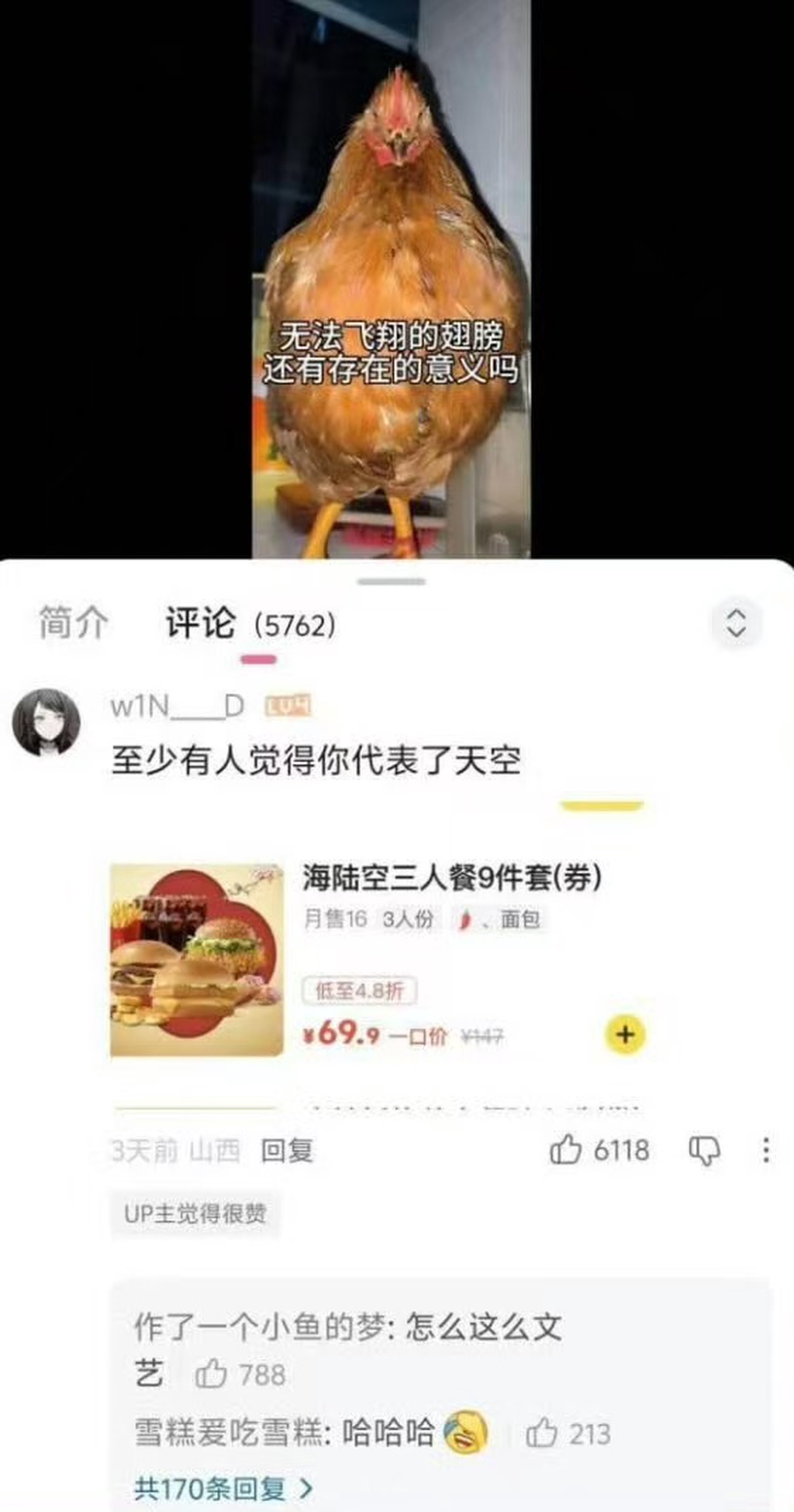
Task: Dislike w1N___D's comment
Action: pyautogui.click(x=704, y=1151)
